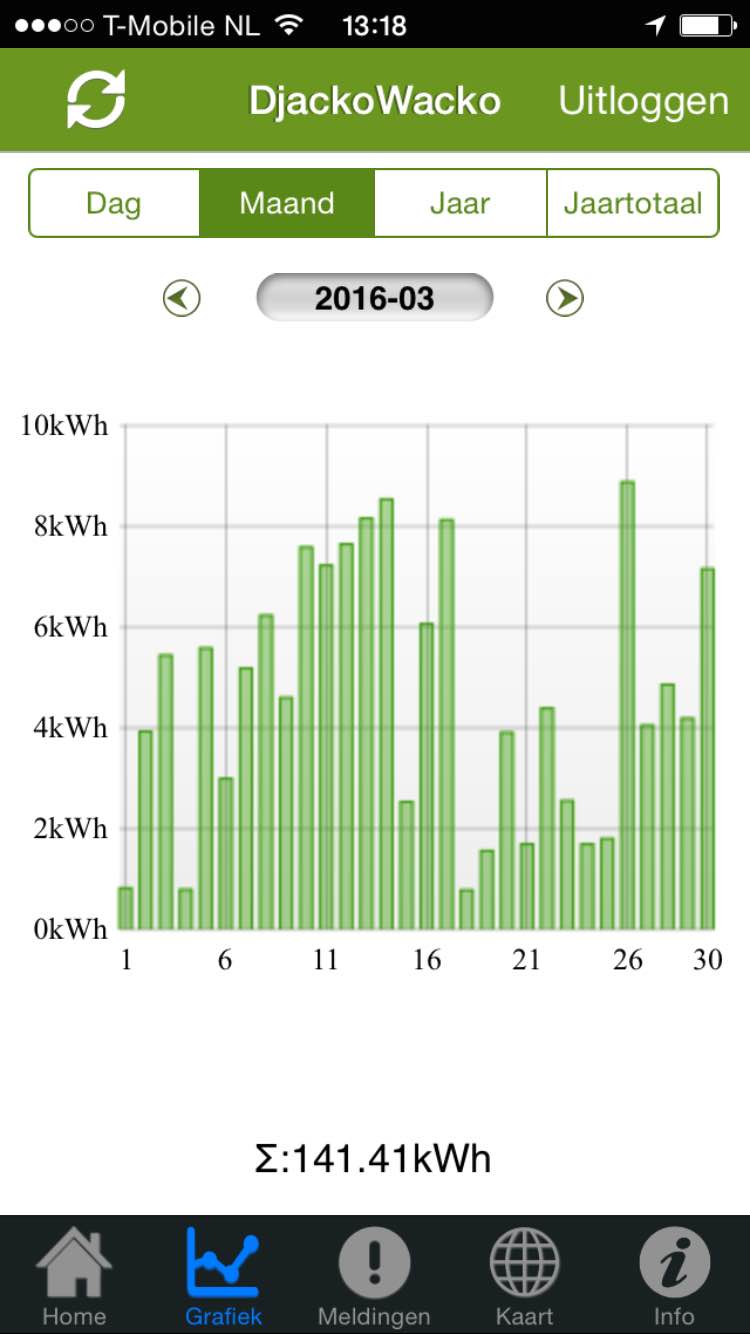Refresh the solar production data
This screenshot has width=750, height=1334.
(96, 101)
